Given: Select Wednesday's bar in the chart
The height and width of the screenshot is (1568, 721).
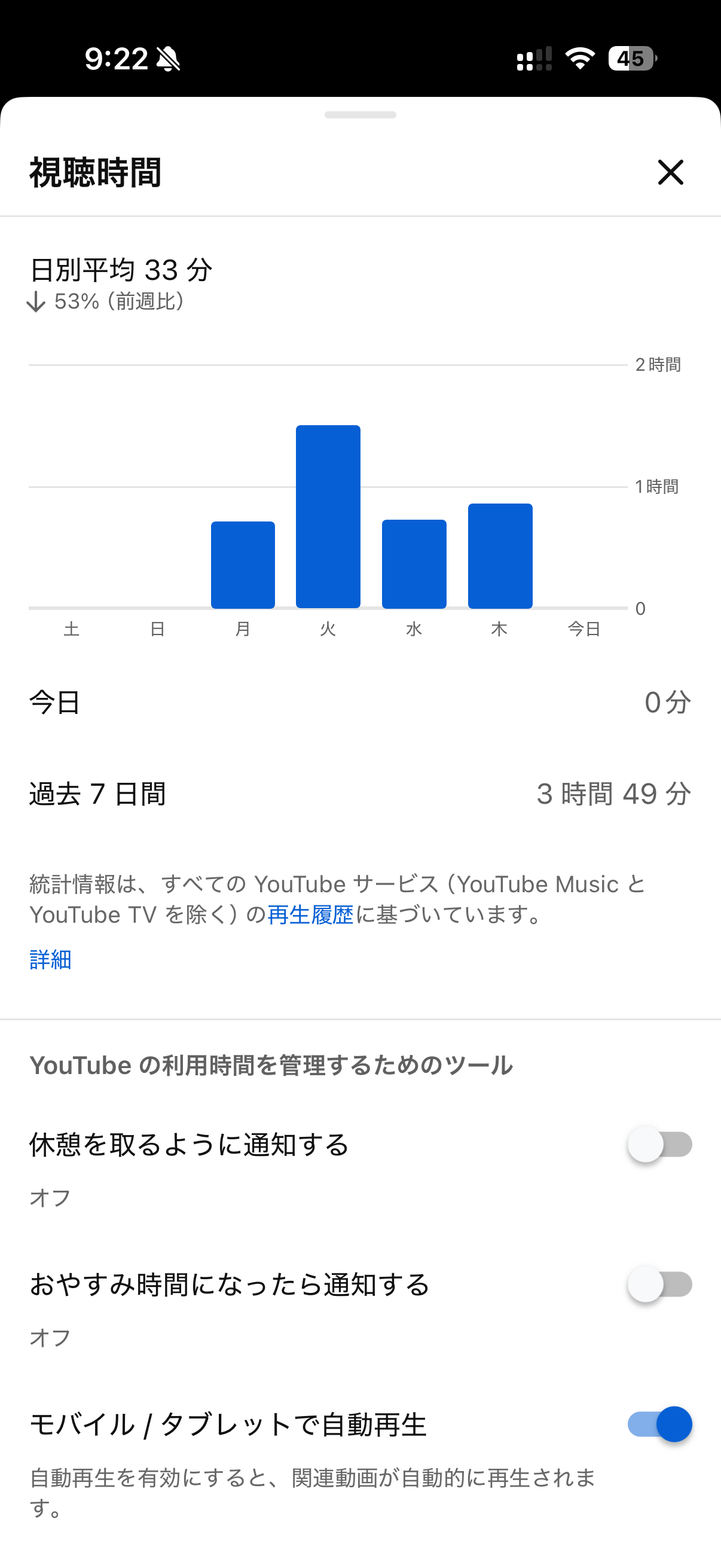Looking at the screenshot, I should [414, 563].
